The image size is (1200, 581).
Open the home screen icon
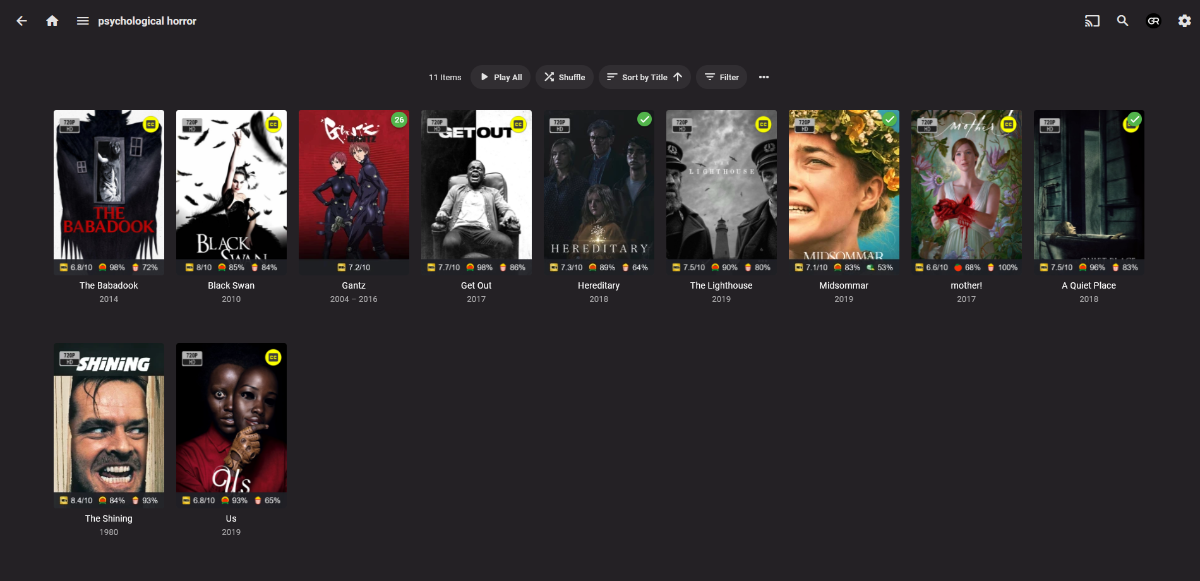tap(52, 21)
